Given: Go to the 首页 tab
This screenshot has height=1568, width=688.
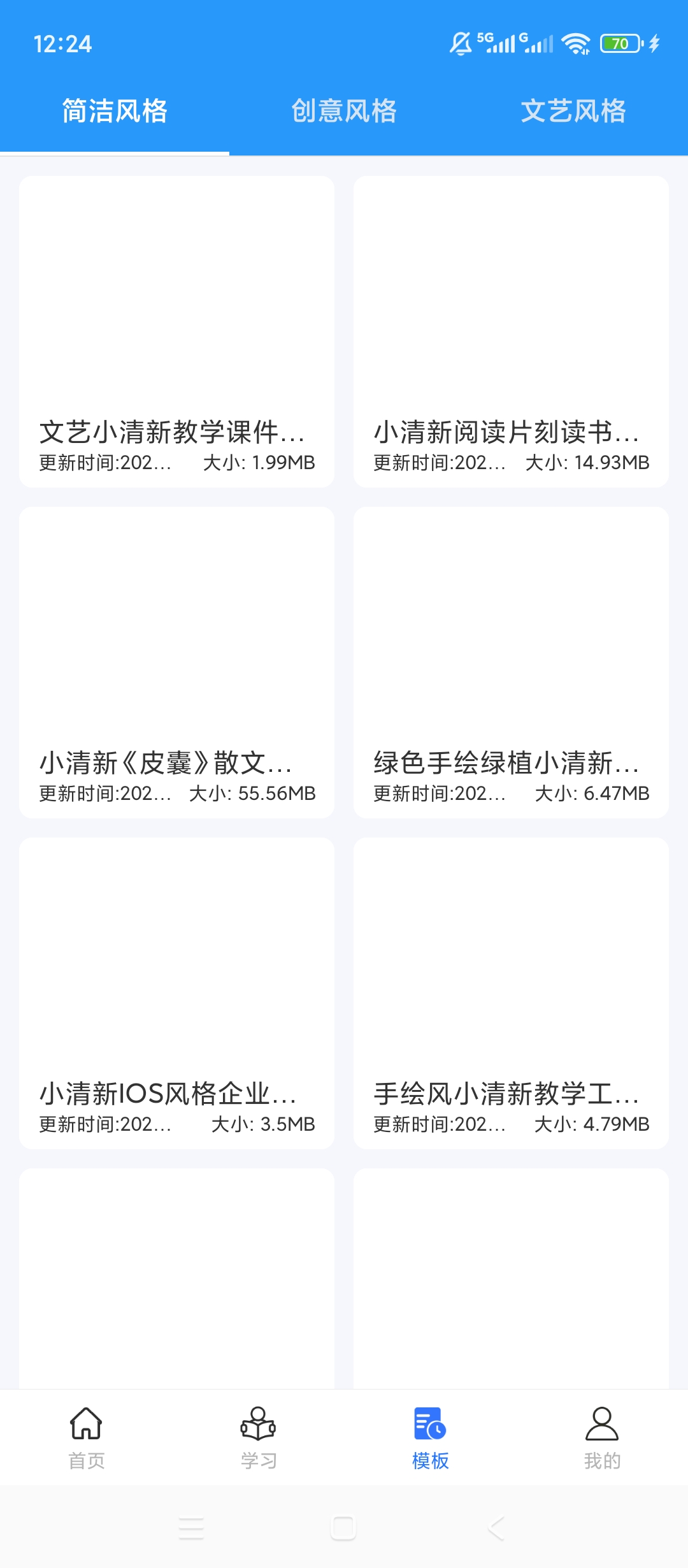Looking at the screenshot, I should click(x=86, y=1438).
